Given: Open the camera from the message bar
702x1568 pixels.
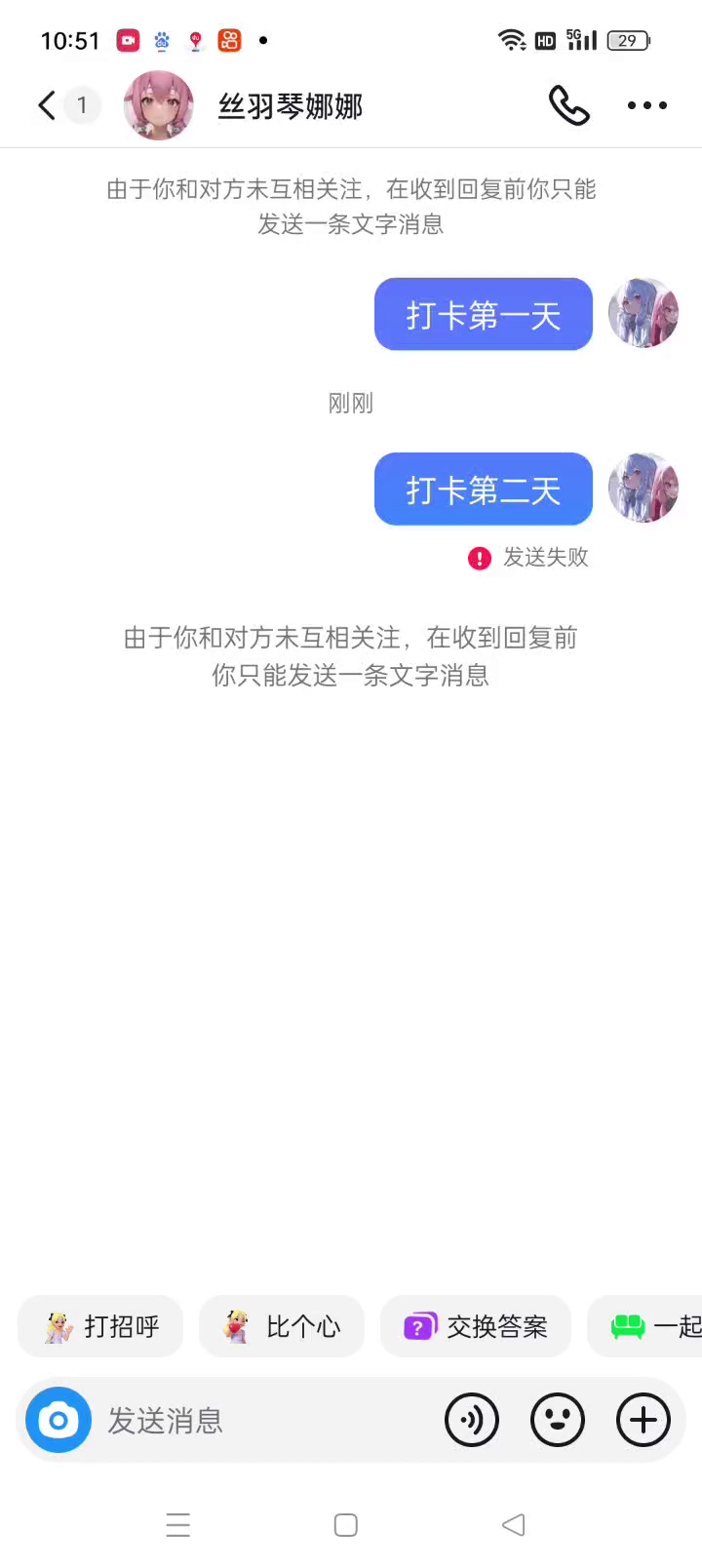Looking at the screenshot, I should (x=58, y=1420).
